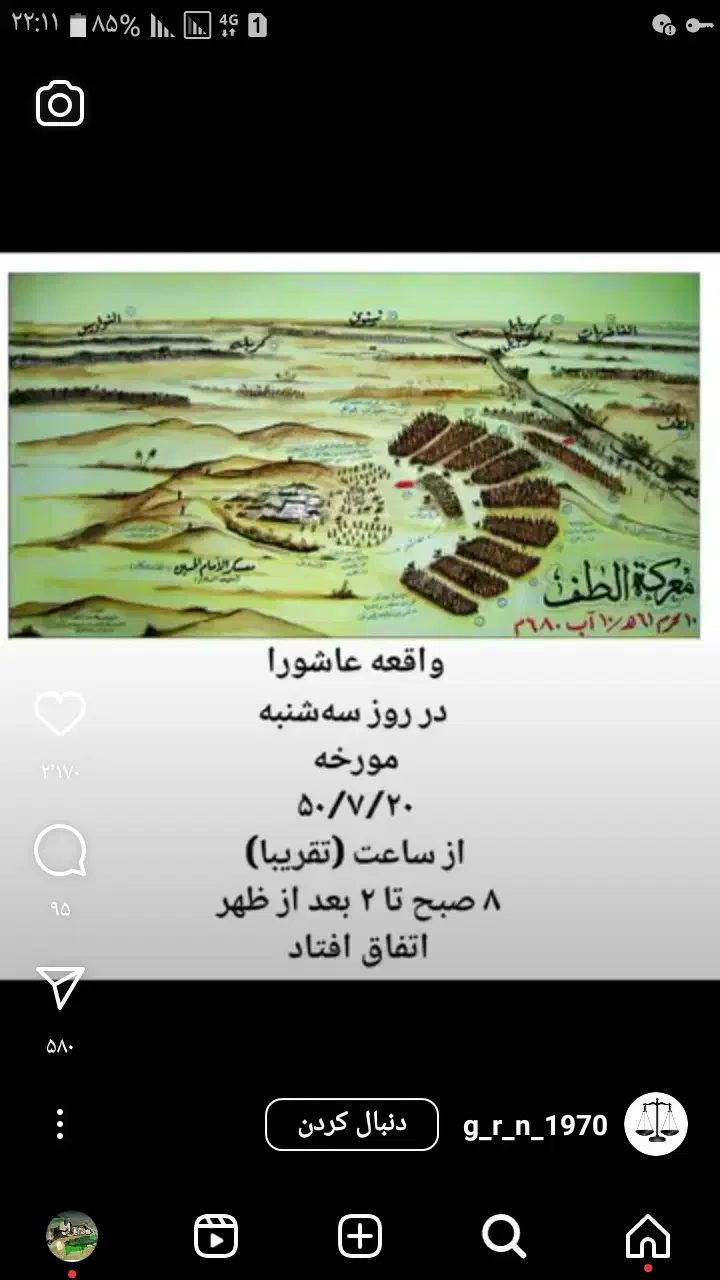Open the g_r_n_1970 profile
Viewport: 720px width, 1280px height.
pyautogui.click(x=536, y=1126)
